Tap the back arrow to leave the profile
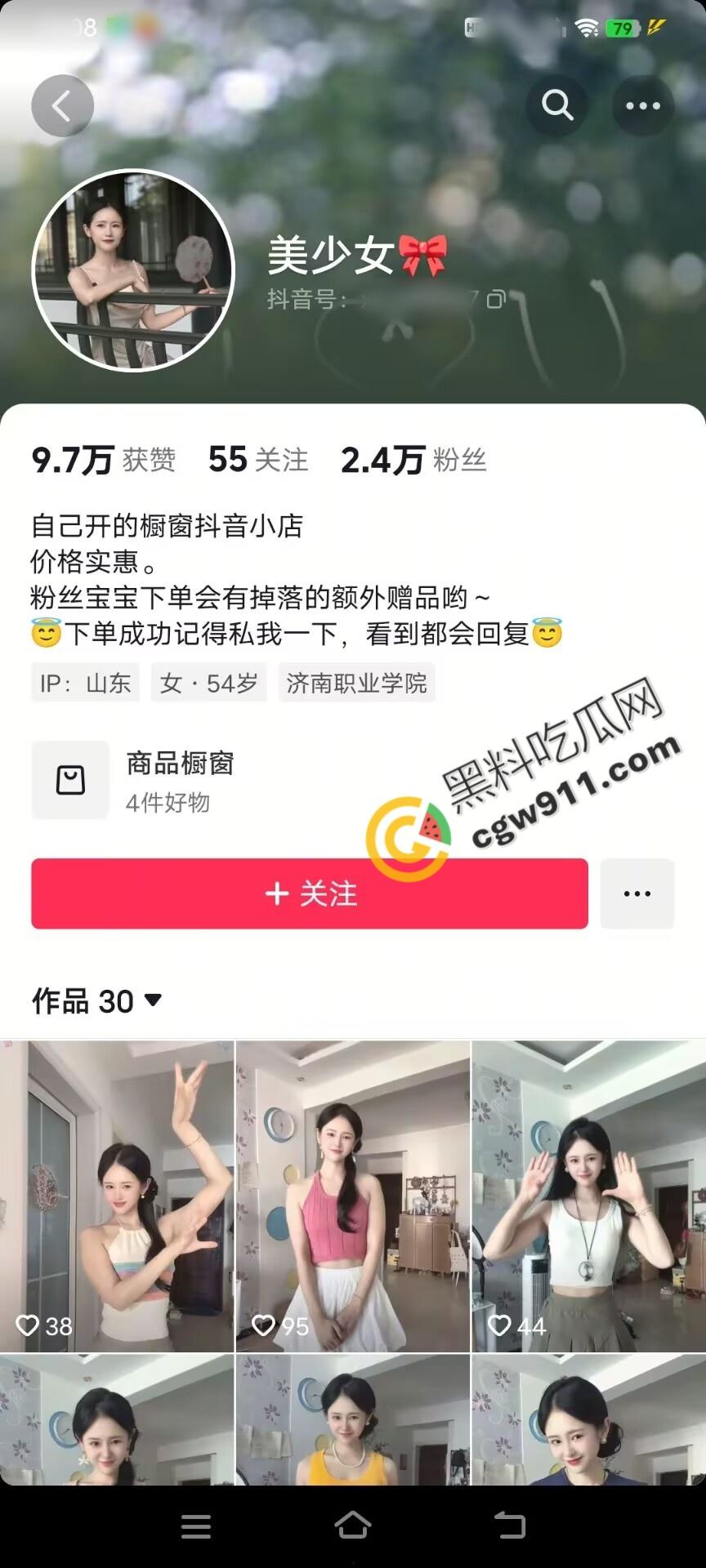Viewport: 706px width, 1568px height. click(62, 105)
